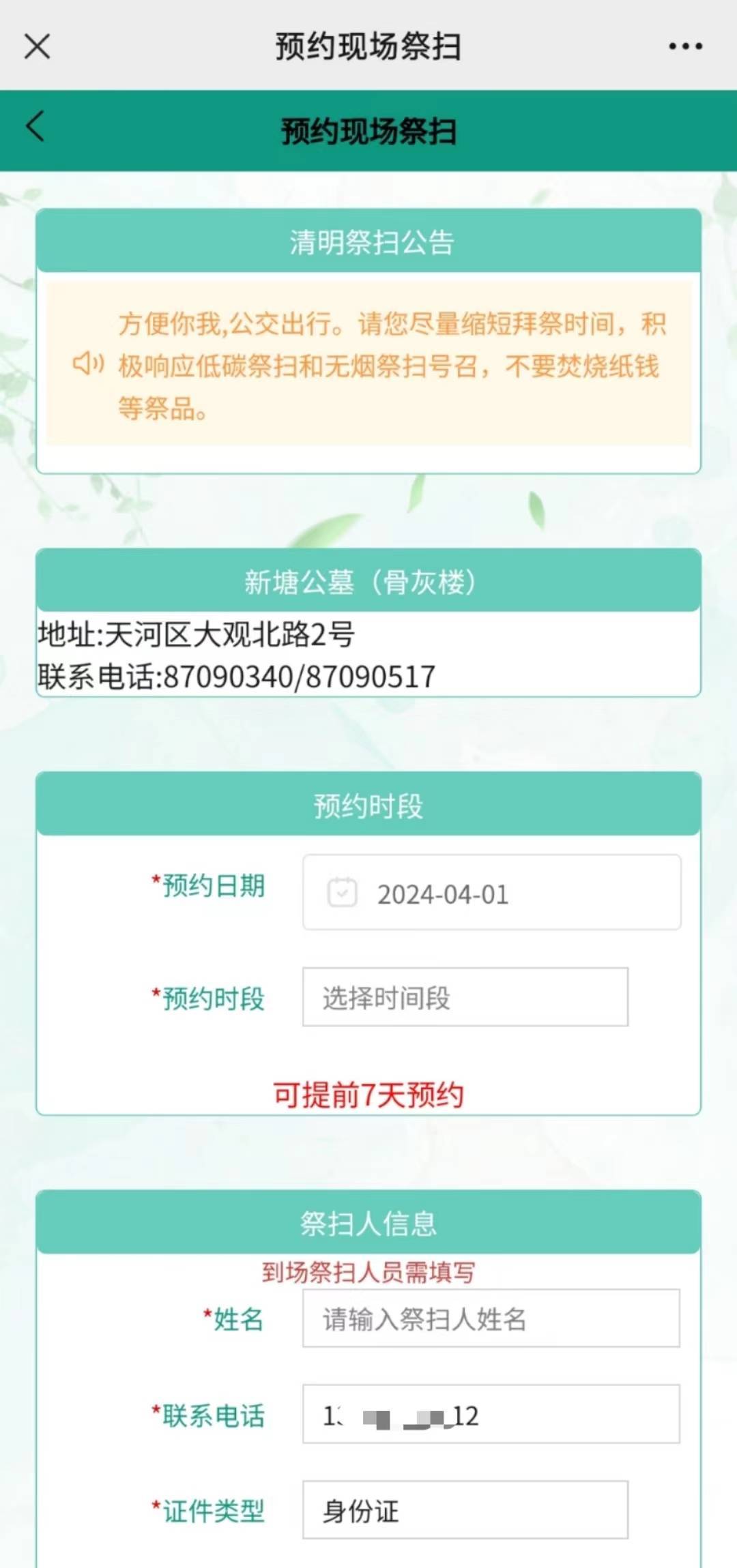Edit the 联系电话 phone number field
737x1568 pixels.
pyautogui.click(x=491, y=1415)
